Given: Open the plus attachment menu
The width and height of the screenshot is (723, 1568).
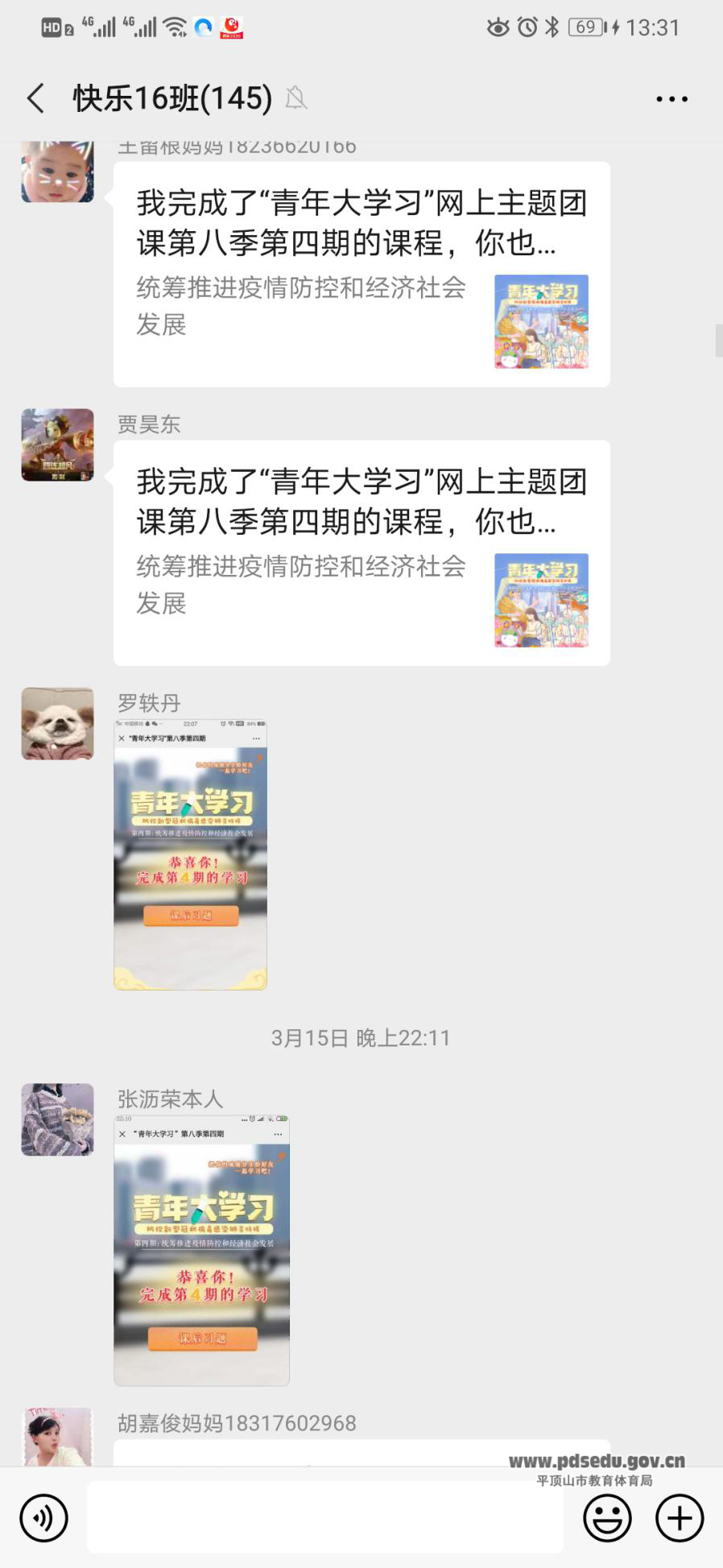Looking at the screenshot, I should pyautogui.click(x=680, y=1518).
